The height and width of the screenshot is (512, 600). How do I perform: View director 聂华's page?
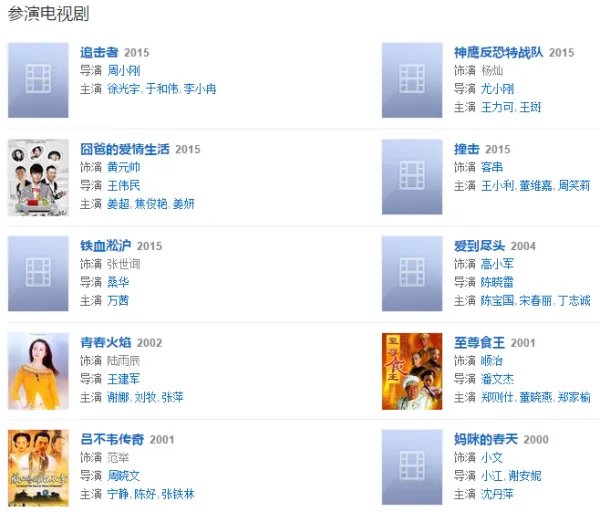[x=118, y=282]
